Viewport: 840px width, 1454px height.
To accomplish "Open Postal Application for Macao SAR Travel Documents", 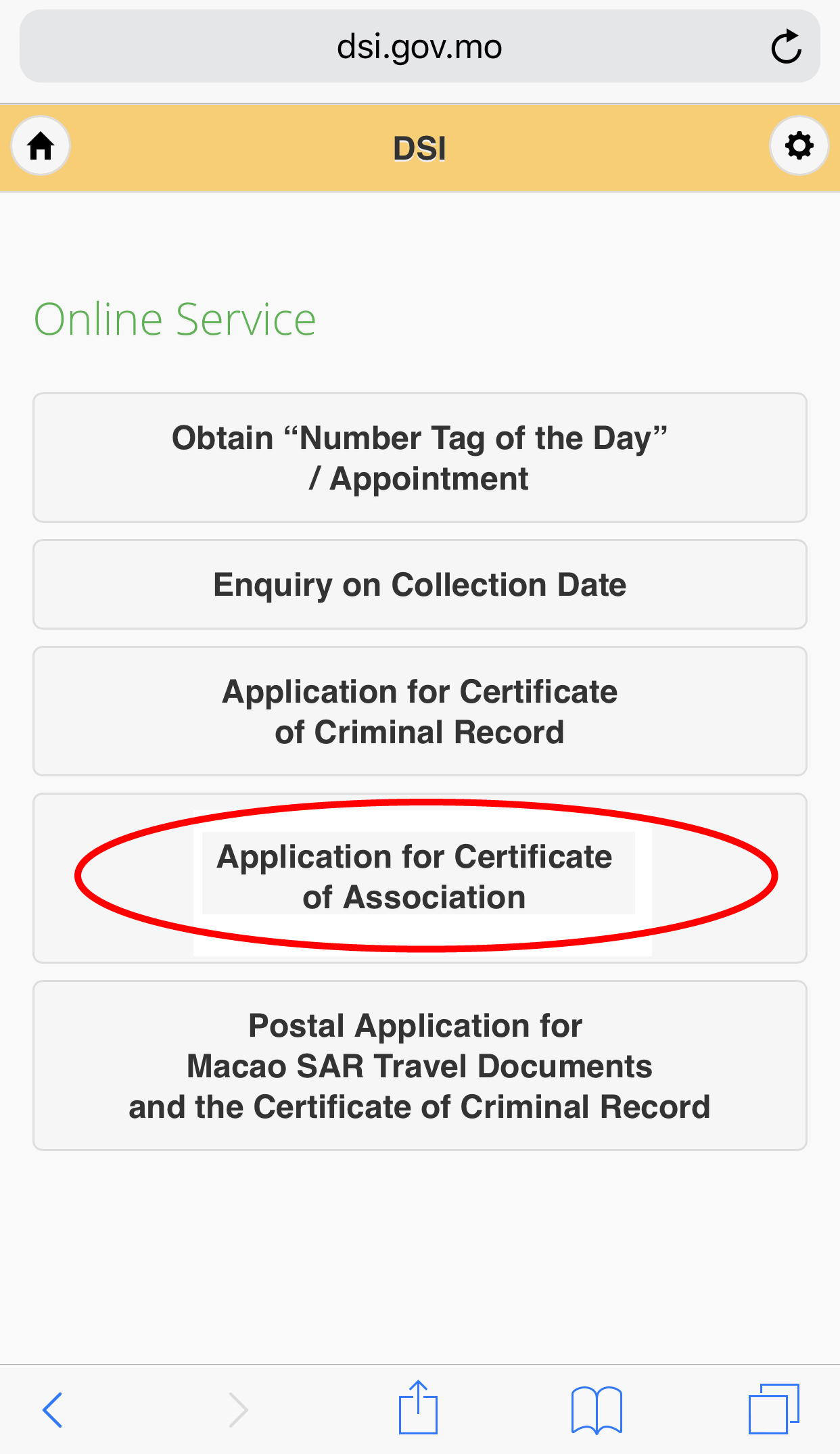I will coord(419,1066).
